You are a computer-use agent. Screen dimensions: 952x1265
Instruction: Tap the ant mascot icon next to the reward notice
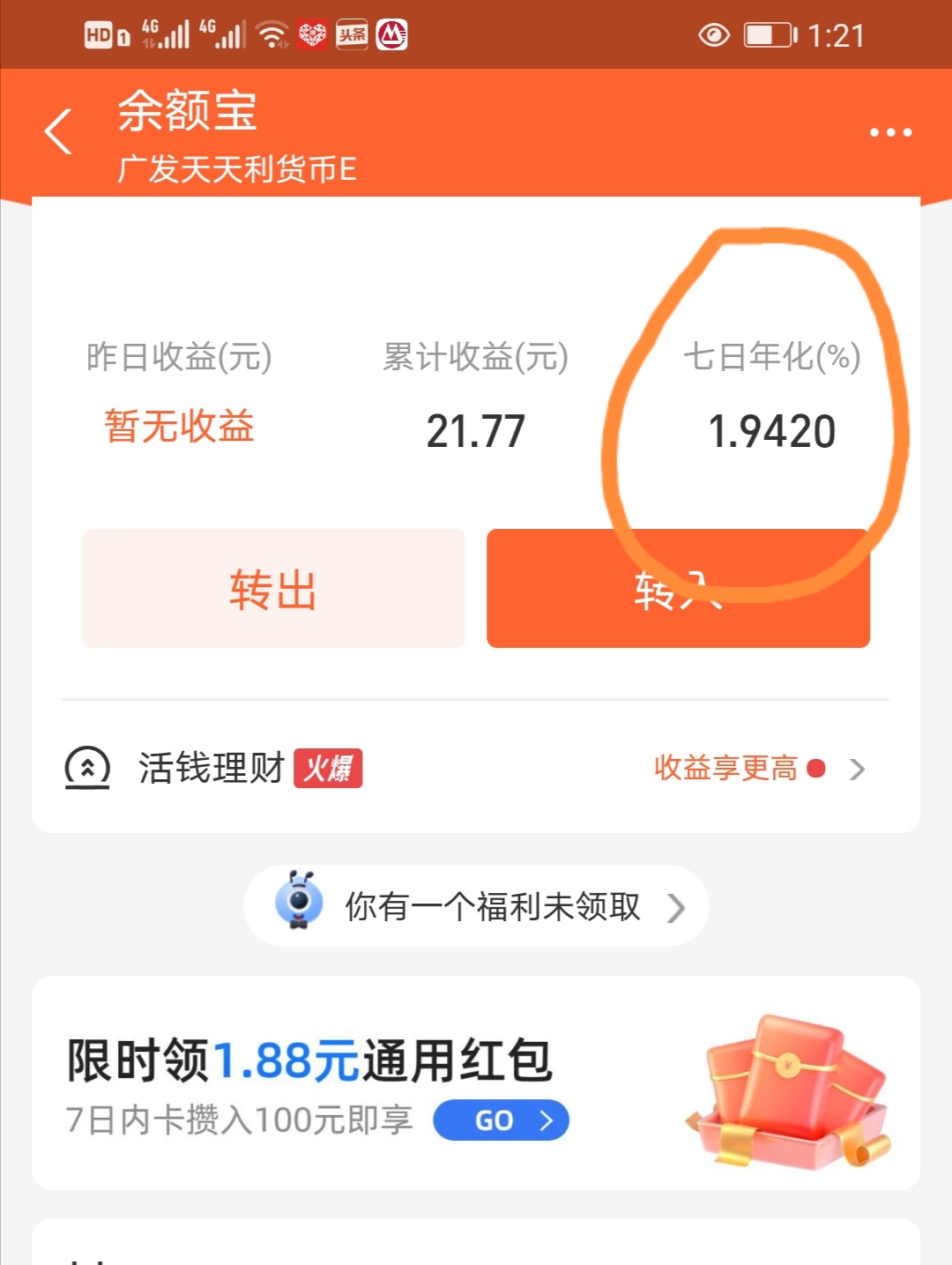pos(302,904)
